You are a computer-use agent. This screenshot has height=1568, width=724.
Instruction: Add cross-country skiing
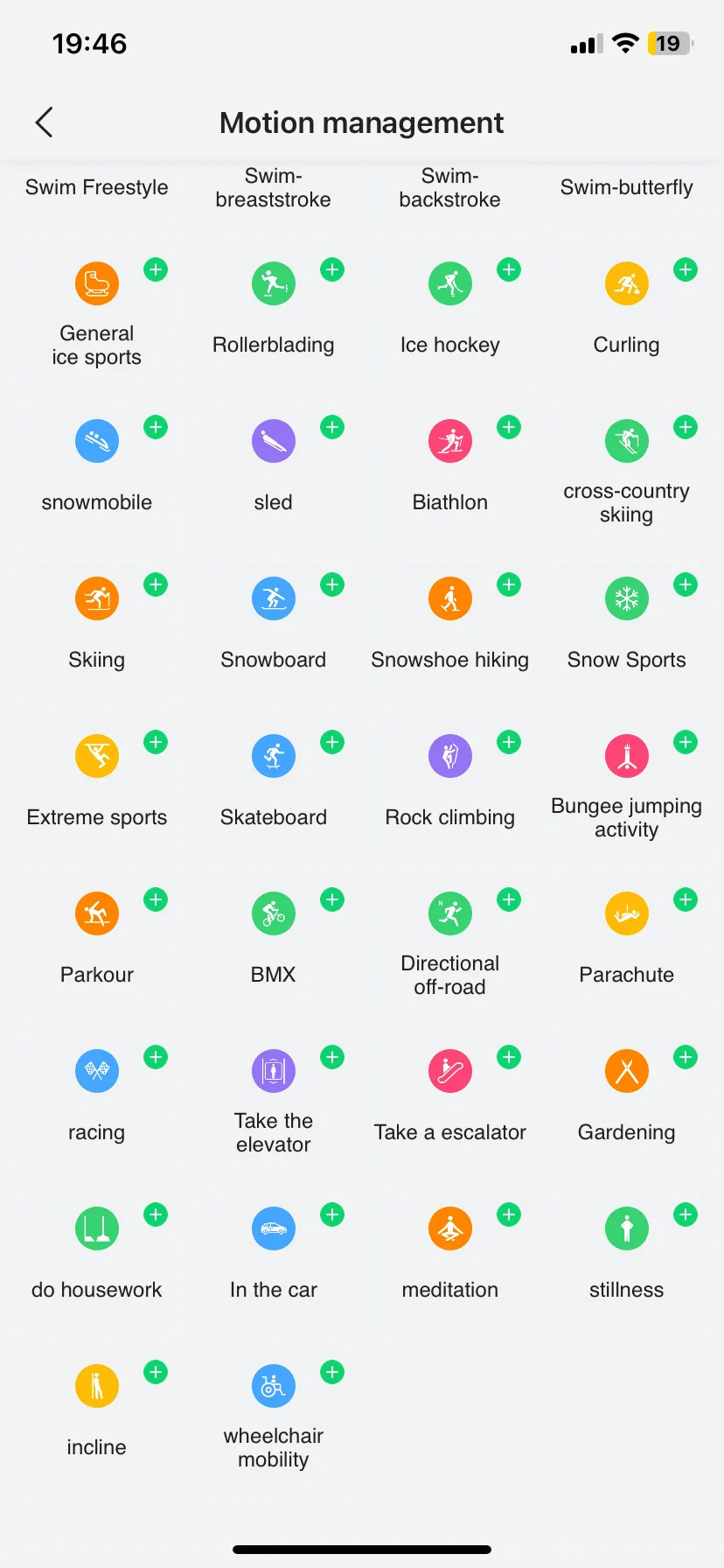point(686,427)
